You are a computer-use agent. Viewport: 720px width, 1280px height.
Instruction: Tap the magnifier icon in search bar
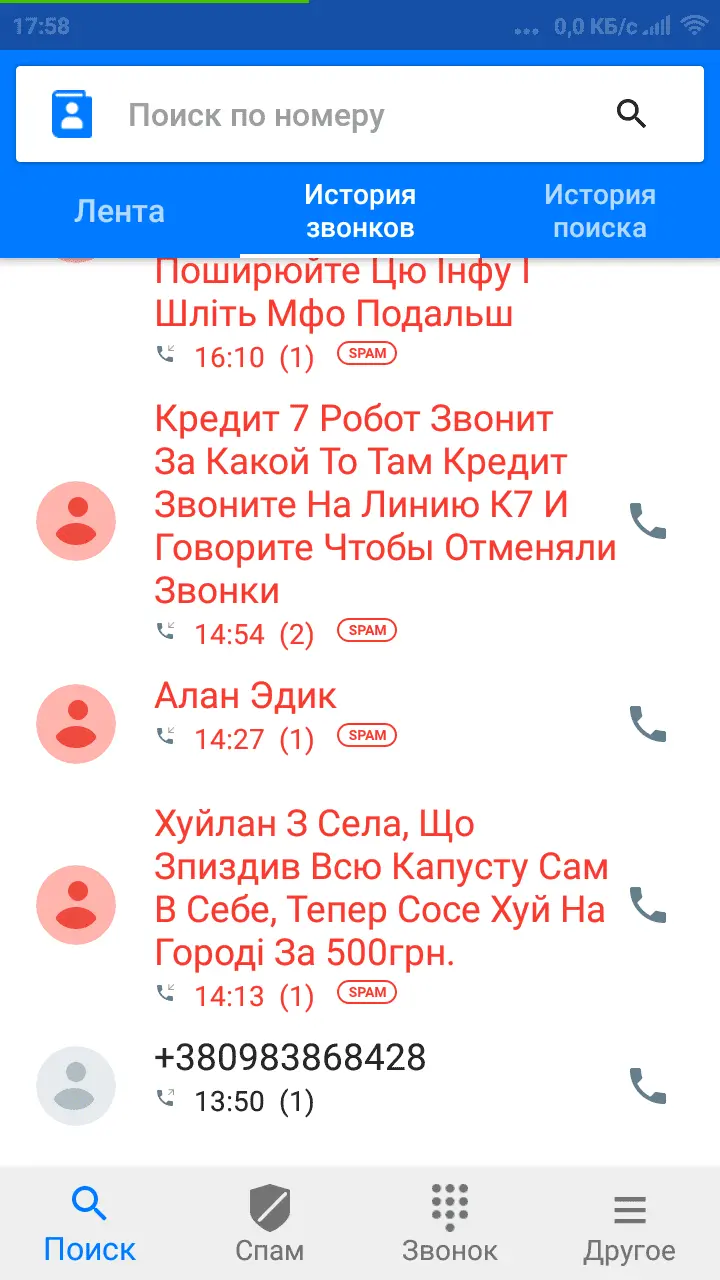click(x=631, y=114)
